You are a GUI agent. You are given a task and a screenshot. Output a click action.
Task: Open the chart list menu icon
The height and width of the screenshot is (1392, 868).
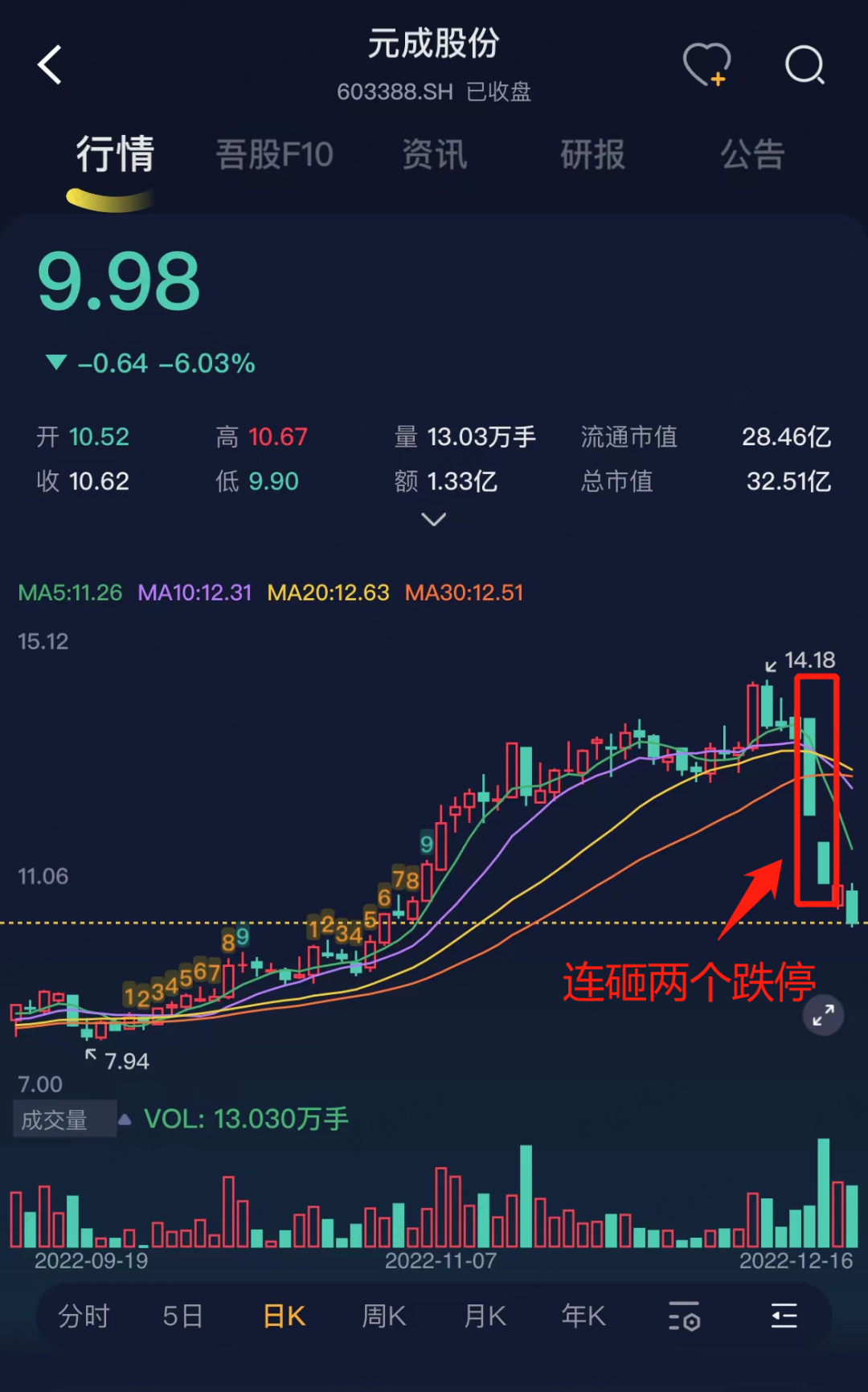(x=784, y=1316)
